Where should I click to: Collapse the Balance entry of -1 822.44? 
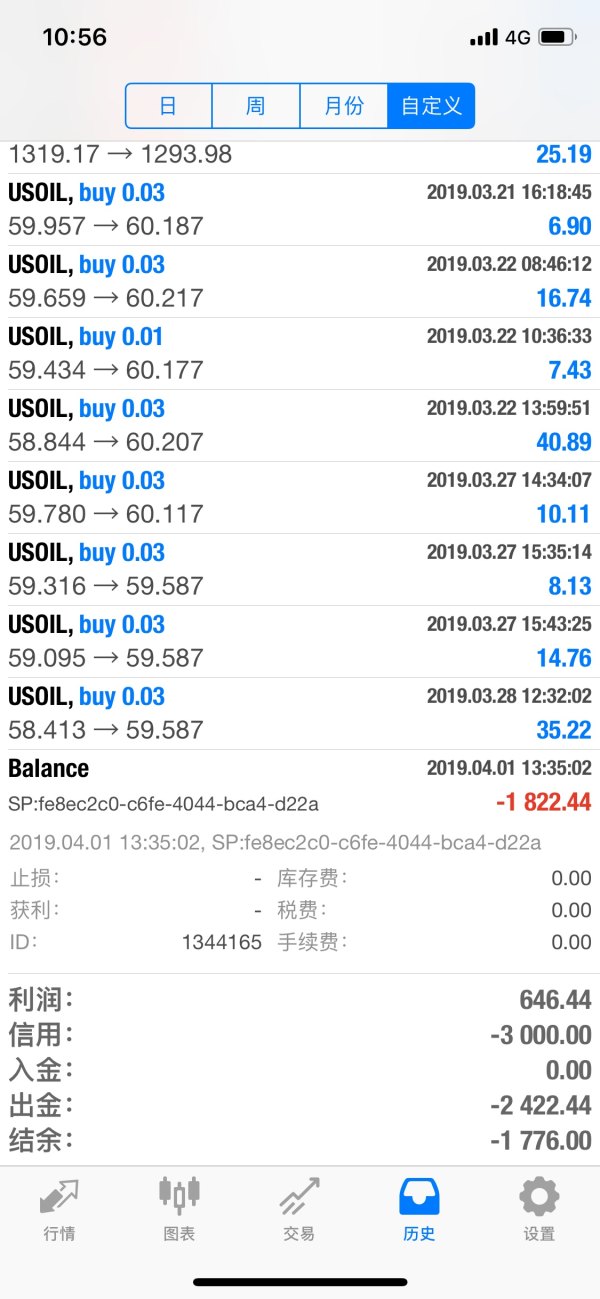300,785
